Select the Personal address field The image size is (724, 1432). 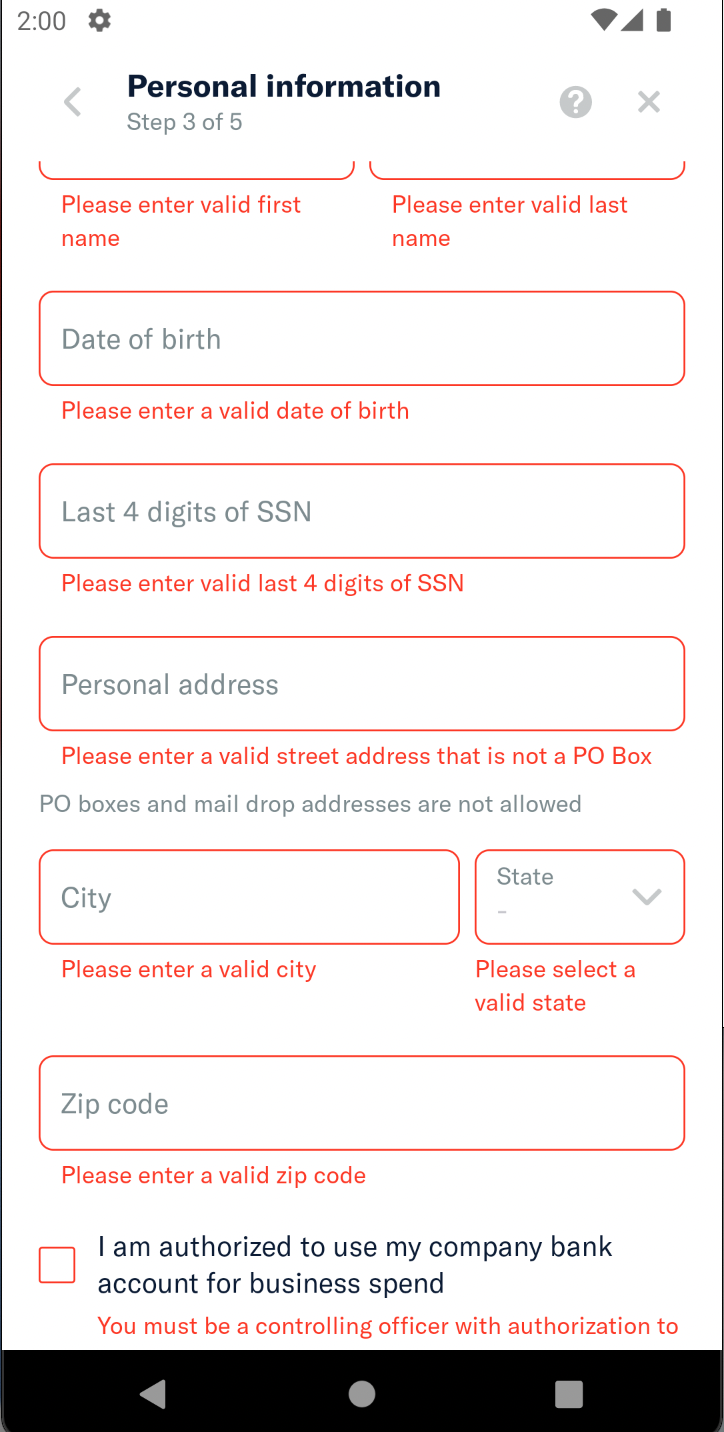[362, 684]
